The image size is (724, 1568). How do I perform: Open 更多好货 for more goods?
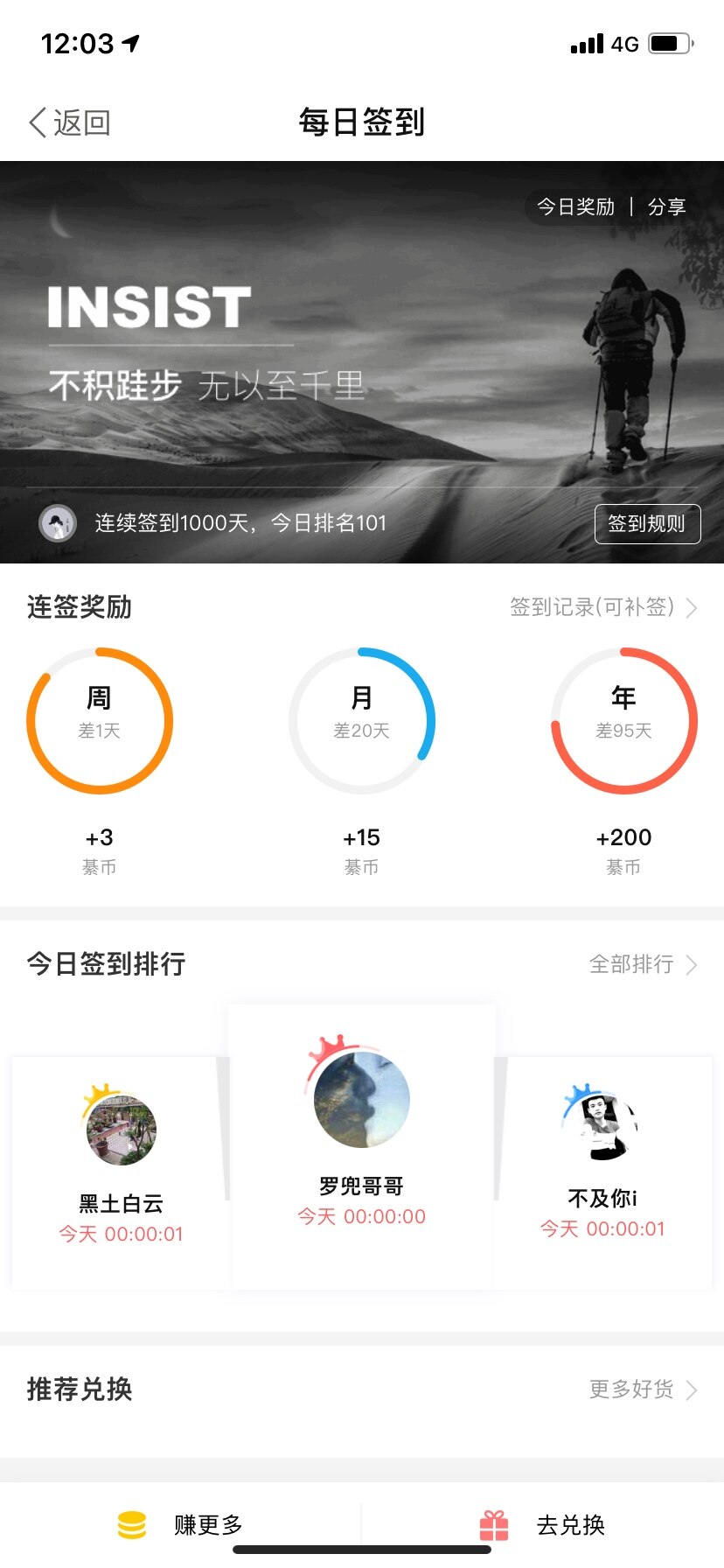tap(643, 1389)
